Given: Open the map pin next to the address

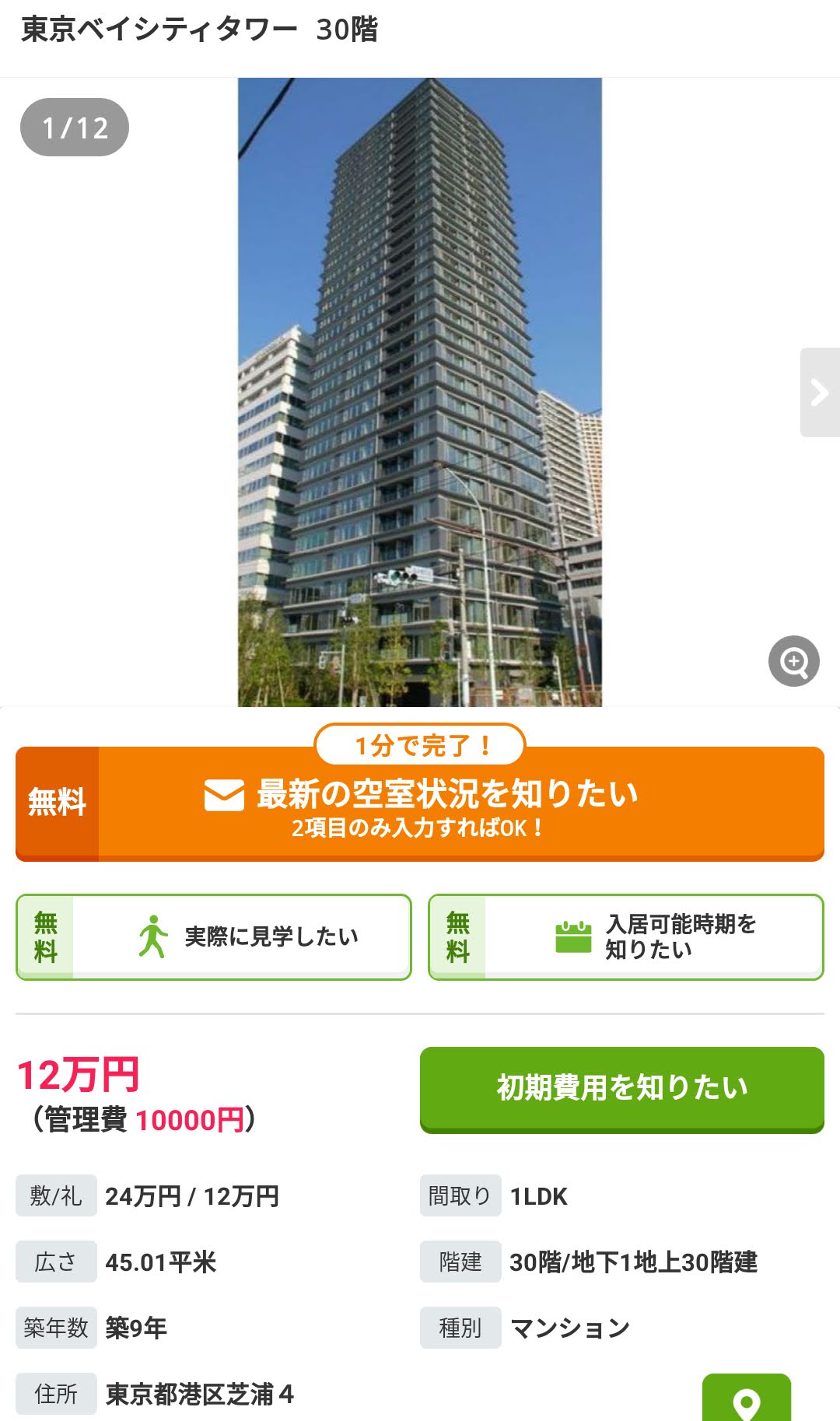Looking at the screenshot, I should [x=747, y=1398].
